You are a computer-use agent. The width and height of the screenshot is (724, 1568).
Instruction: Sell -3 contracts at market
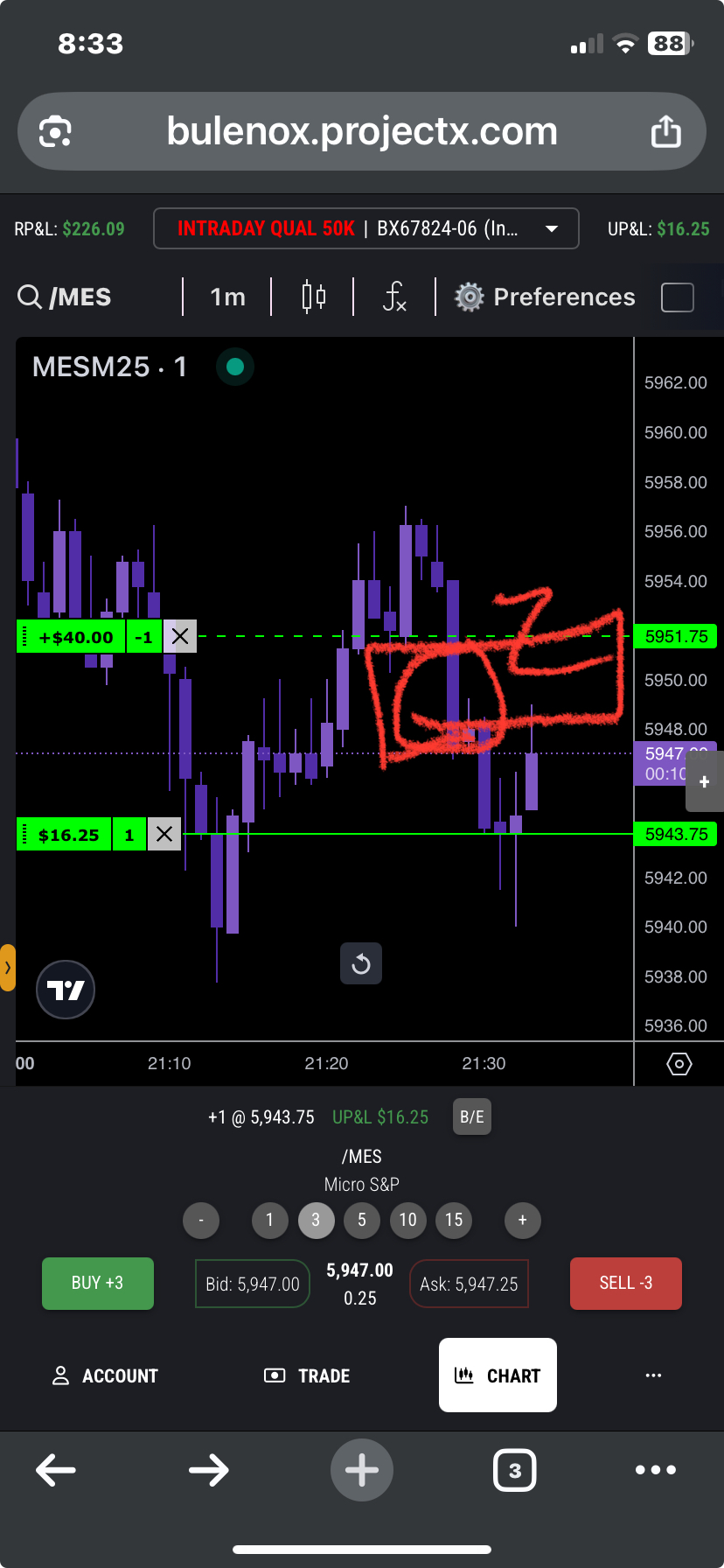coord(625,1283)
